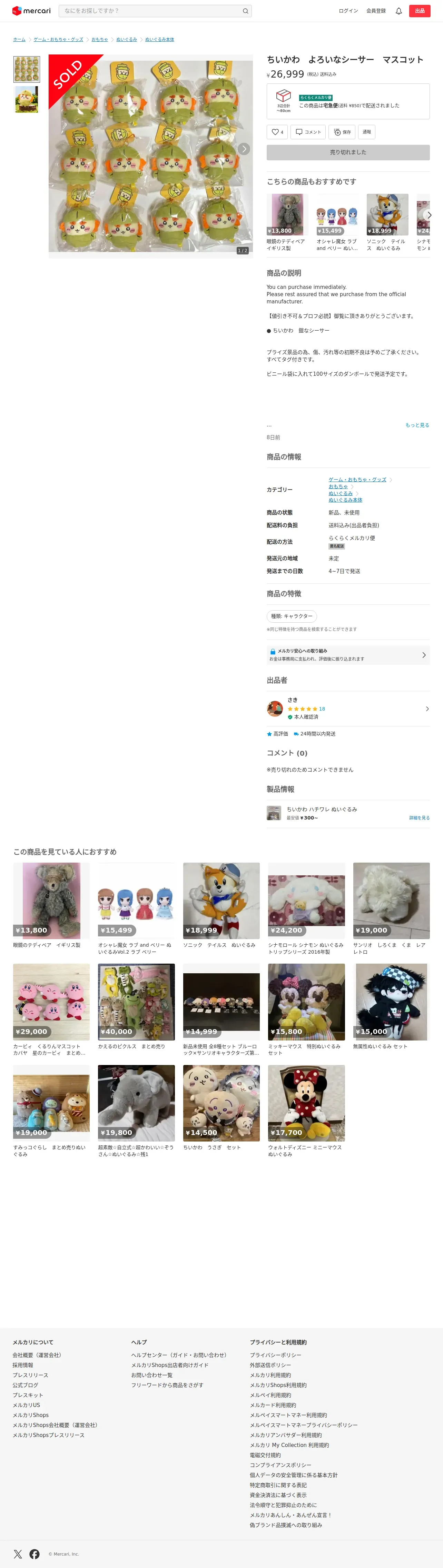Save the item with the 保存 button
This screenshot has height=1568, width=443.
pyautogui.click(x=342, y=132)
